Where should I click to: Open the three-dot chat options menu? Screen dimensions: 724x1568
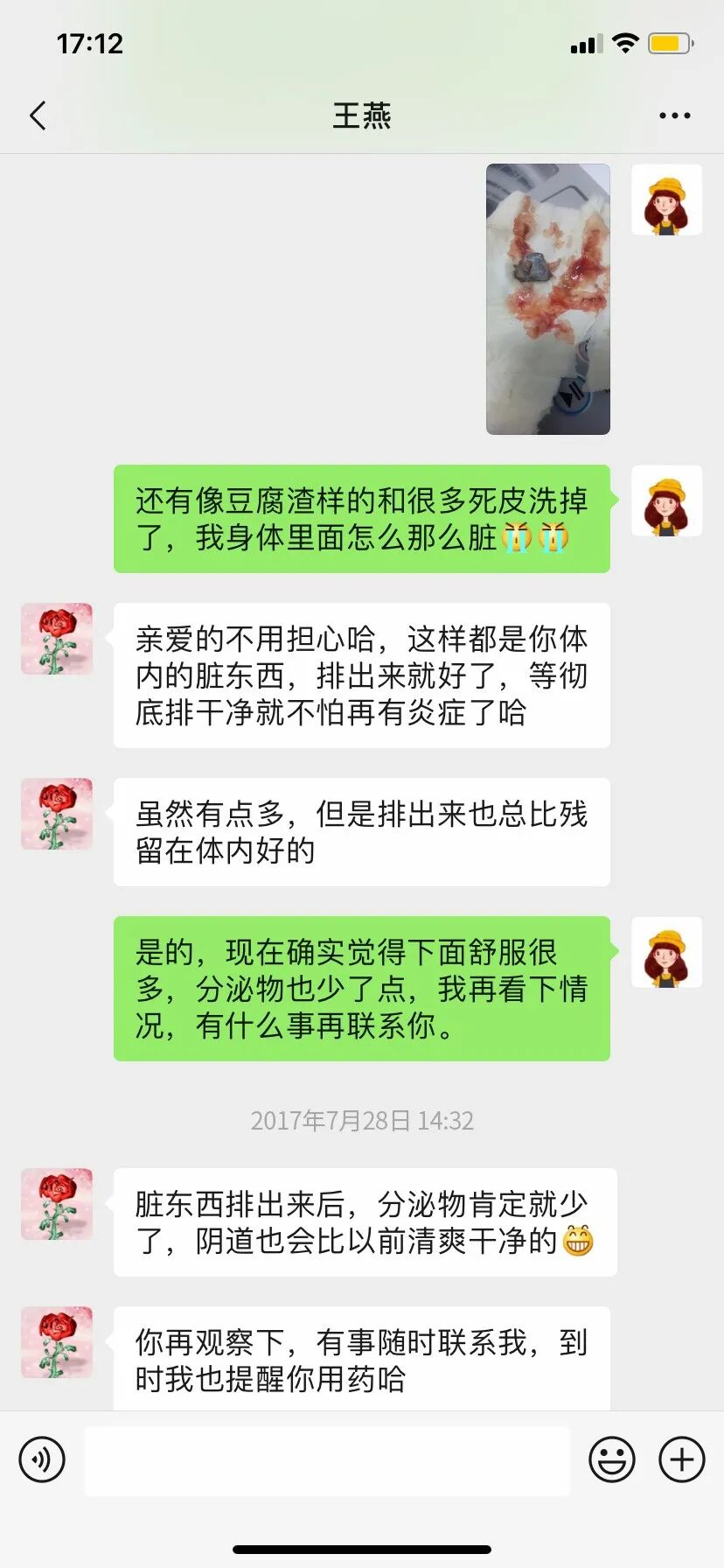point(674,115)
